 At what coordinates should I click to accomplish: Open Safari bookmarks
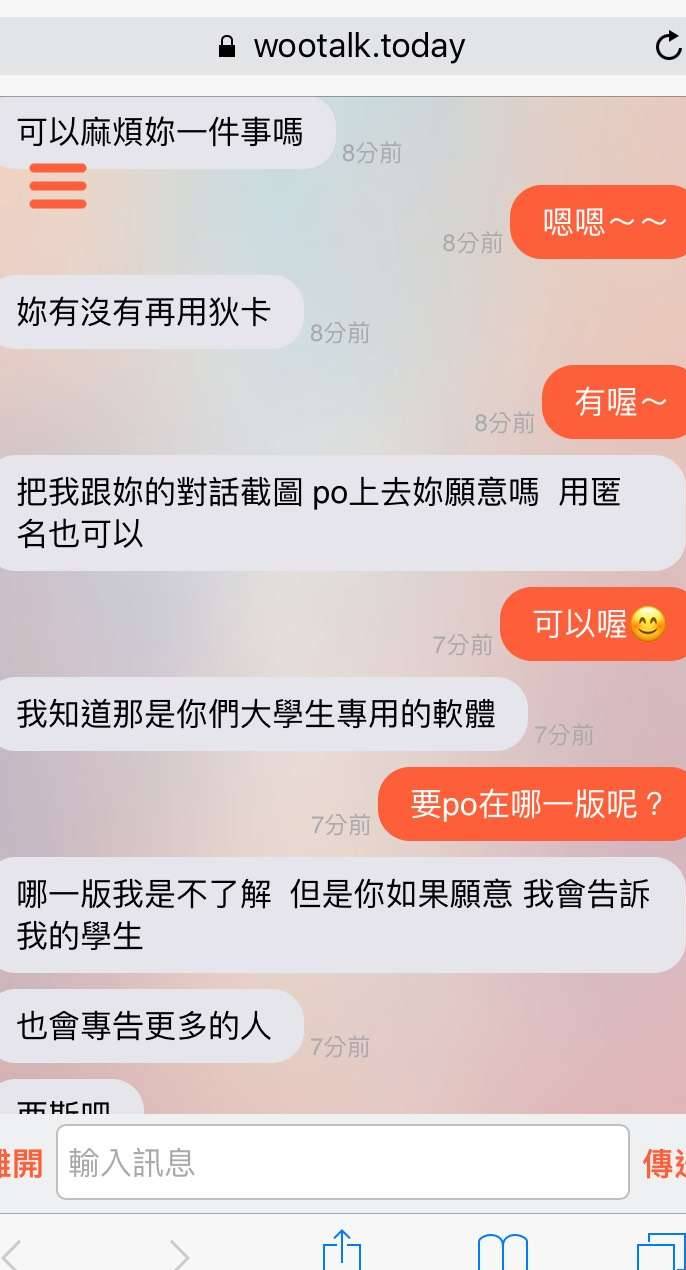(x=502, y=1250)
